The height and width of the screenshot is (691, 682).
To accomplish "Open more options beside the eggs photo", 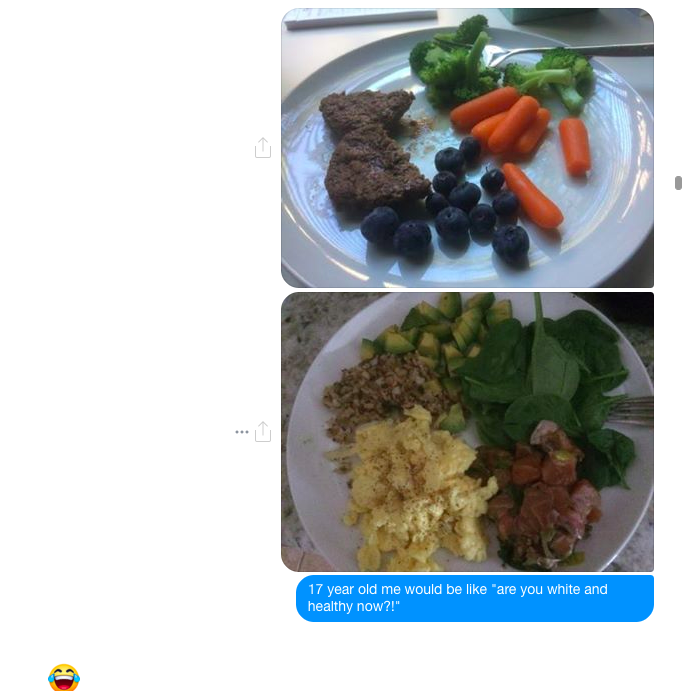I will pos(241,432).
